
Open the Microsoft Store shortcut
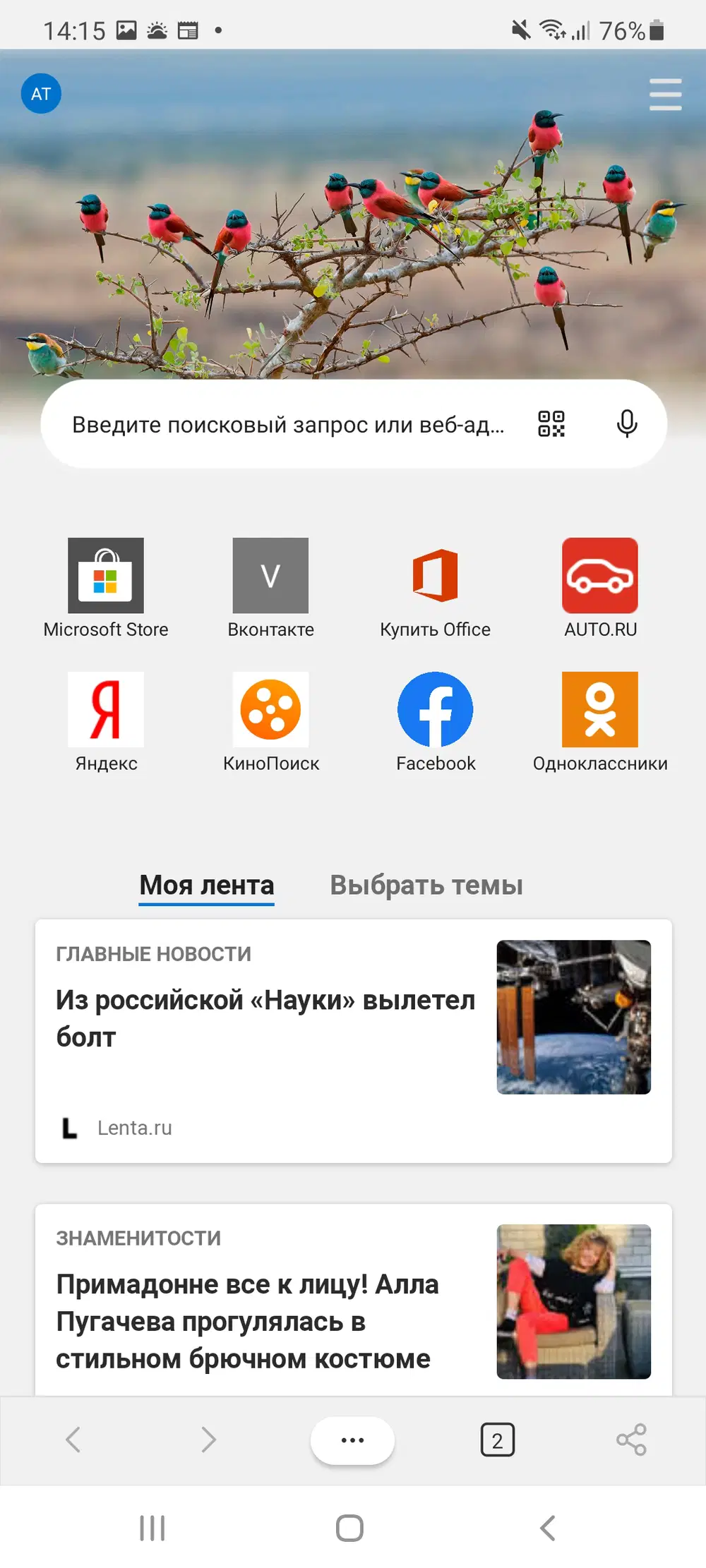(x=106, y=576)
